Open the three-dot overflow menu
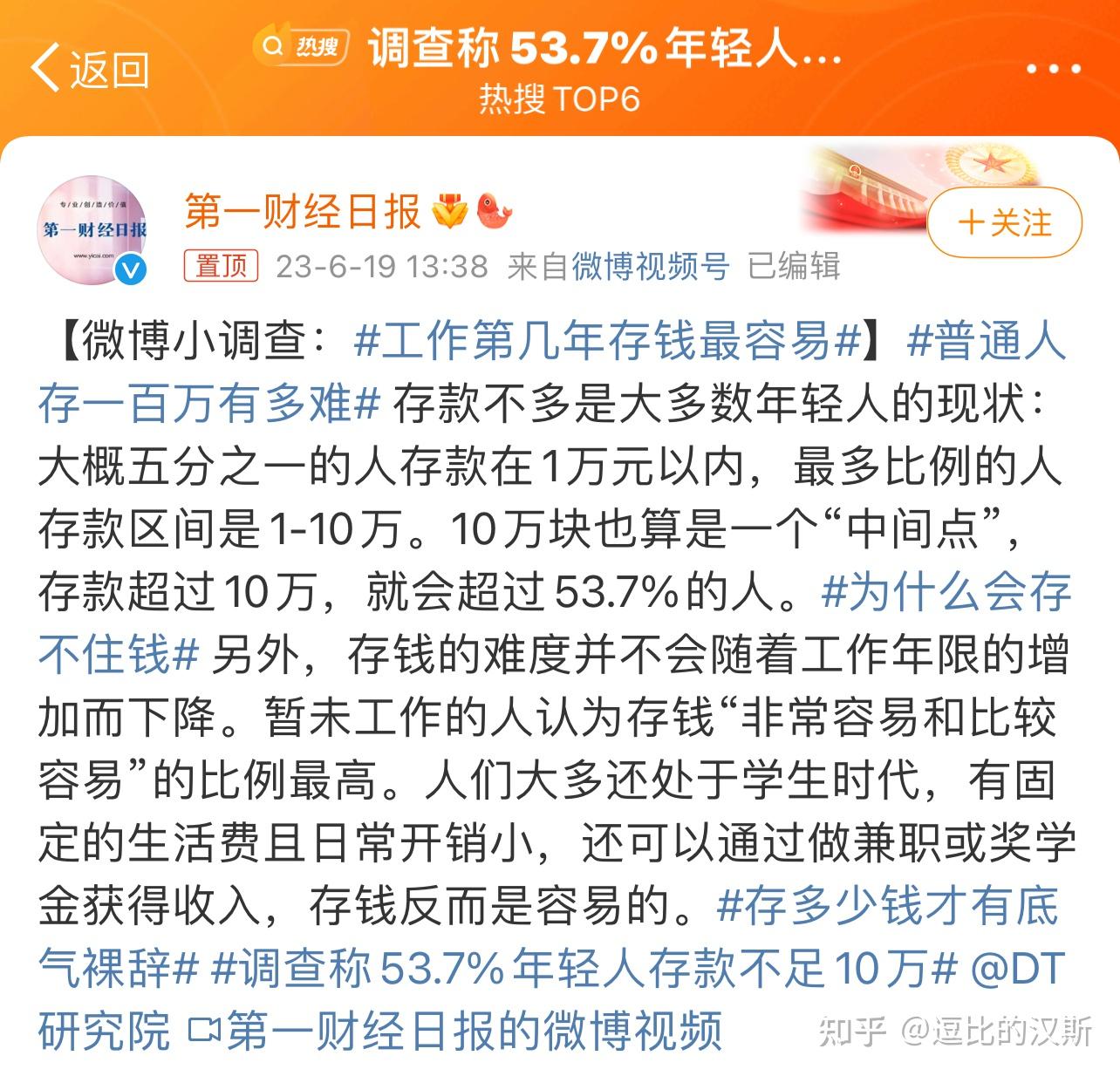The height and width of the screenshot is (1076, 1120). 1053,69
